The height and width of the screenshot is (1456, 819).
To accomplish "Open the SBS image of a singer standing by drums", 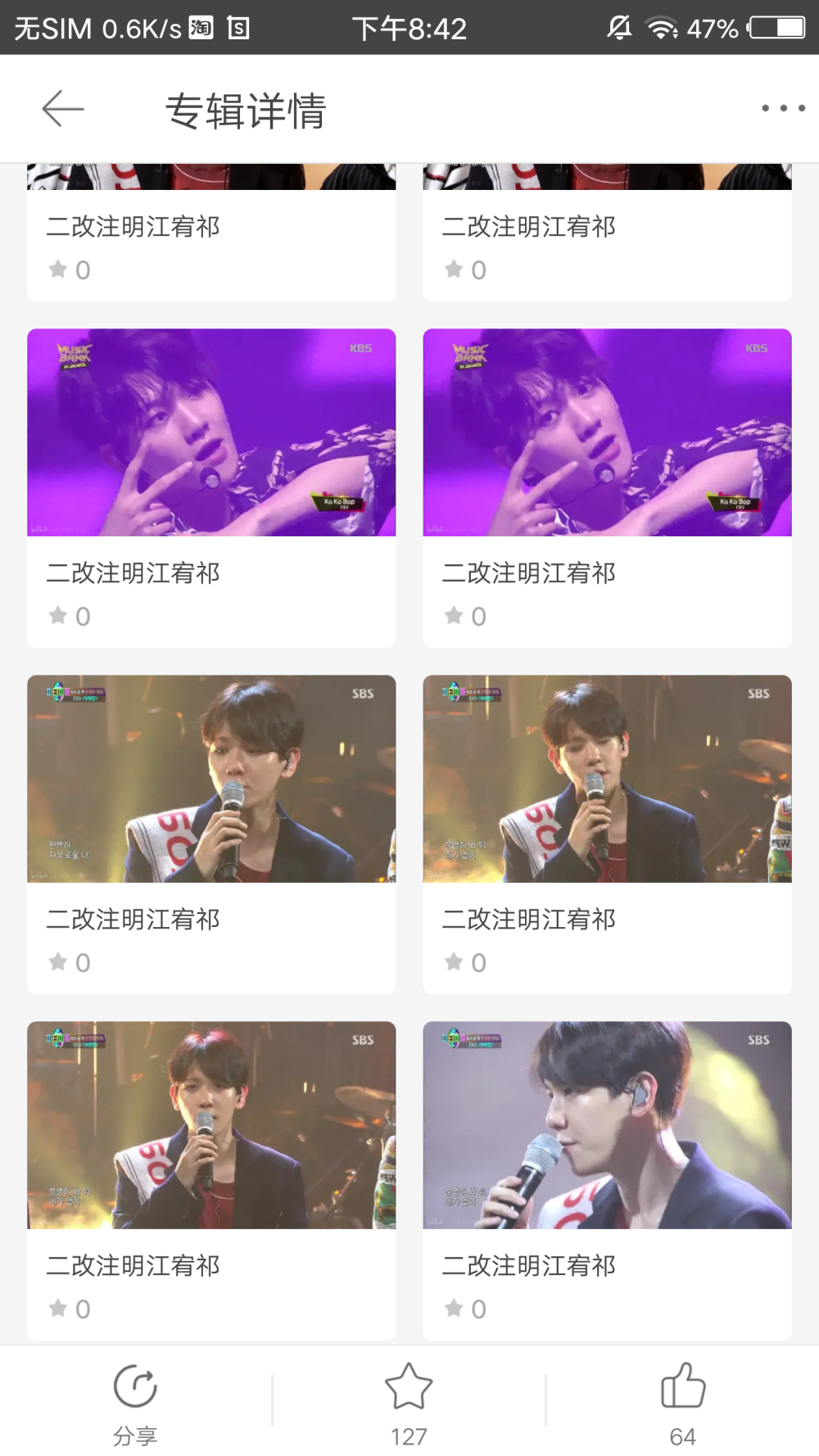I will [211, 1124].
